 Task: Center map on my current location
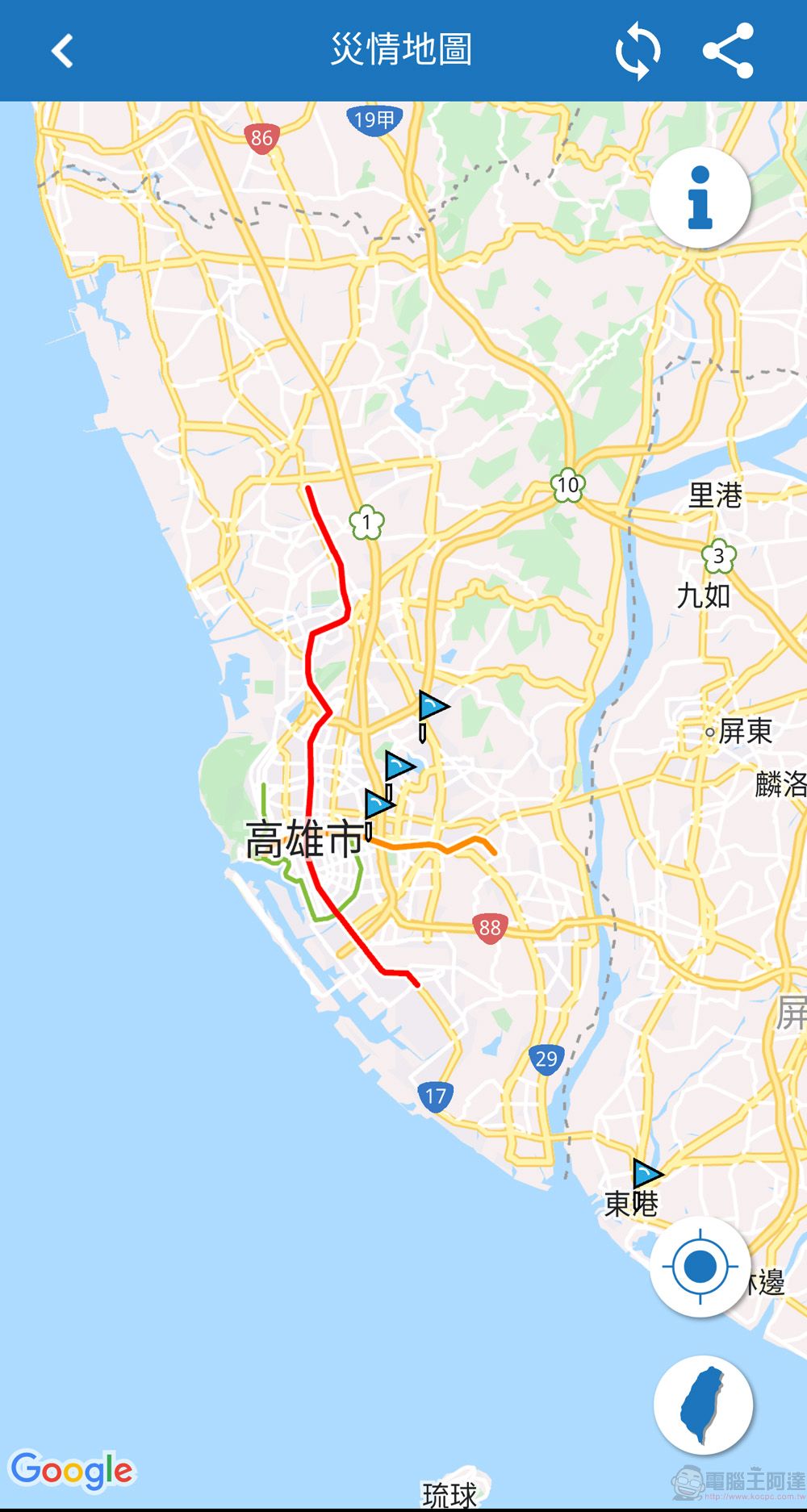coord(700,1267)
